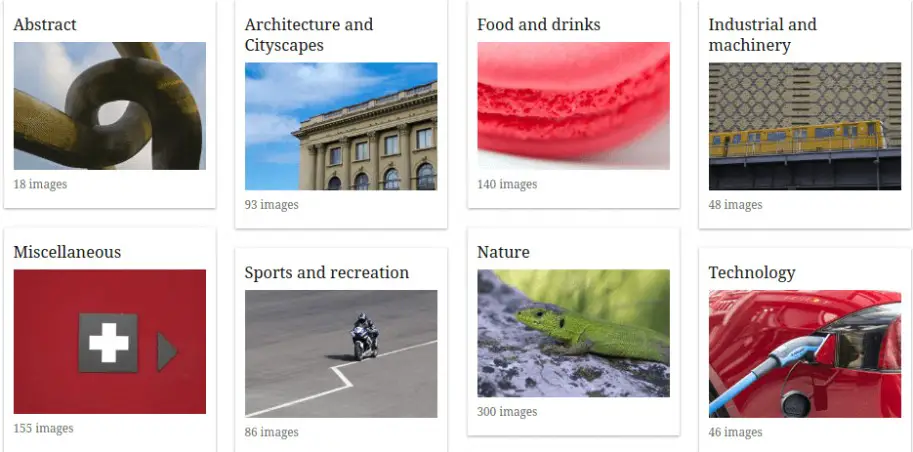This screenshot has width=913, height=452.
Task: Open the Abstract image category
Action: point(109,105)
